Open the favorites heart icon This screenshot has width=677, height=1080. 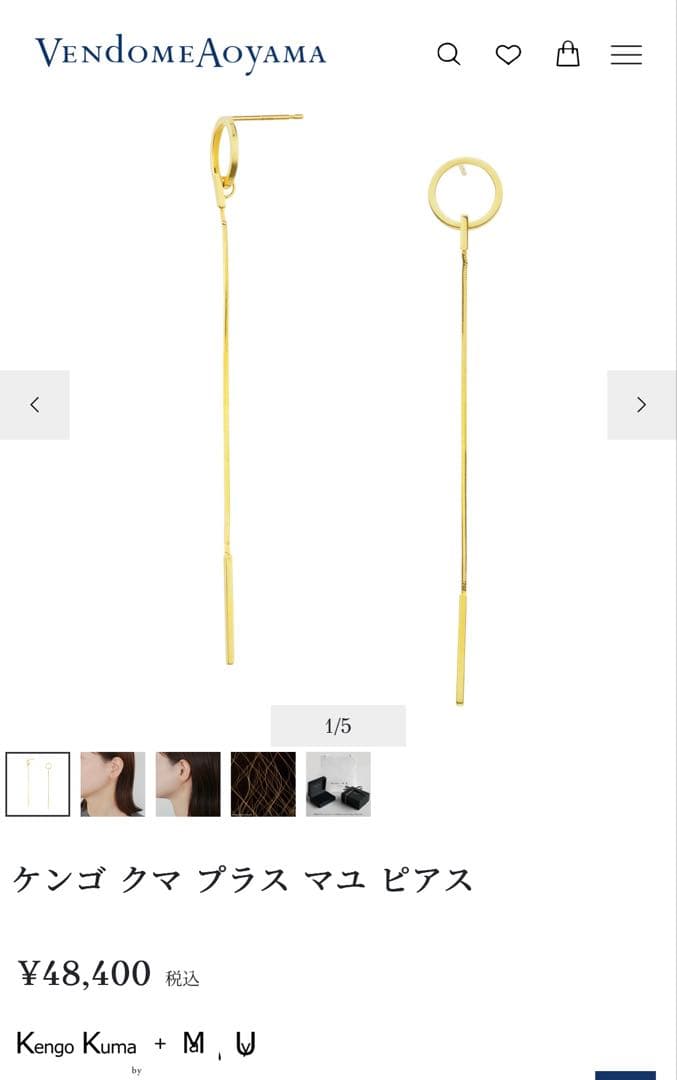pos(508,55)
